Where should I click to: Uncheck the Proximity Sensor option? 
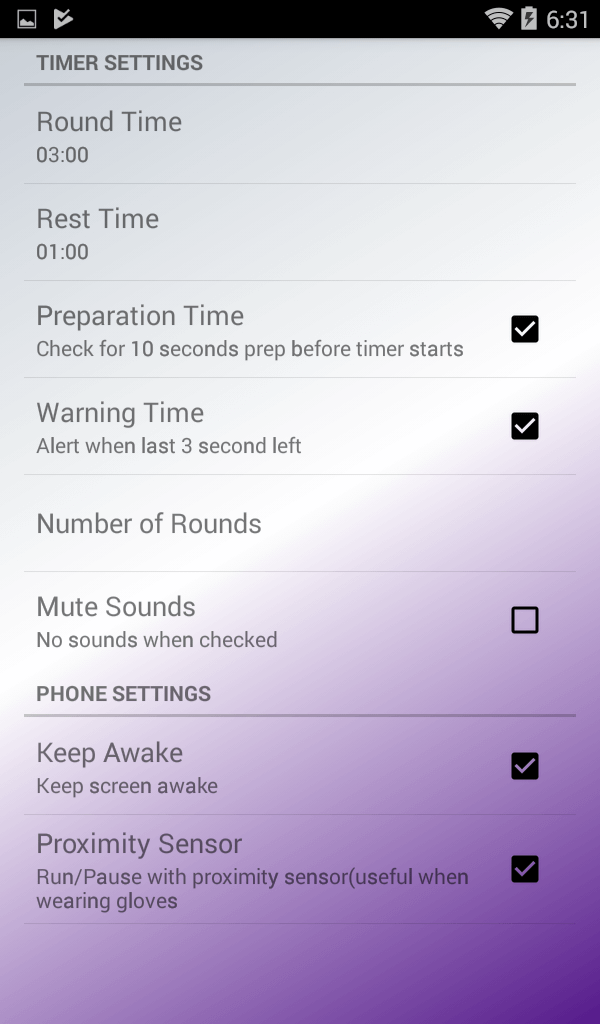click(524, 869)
